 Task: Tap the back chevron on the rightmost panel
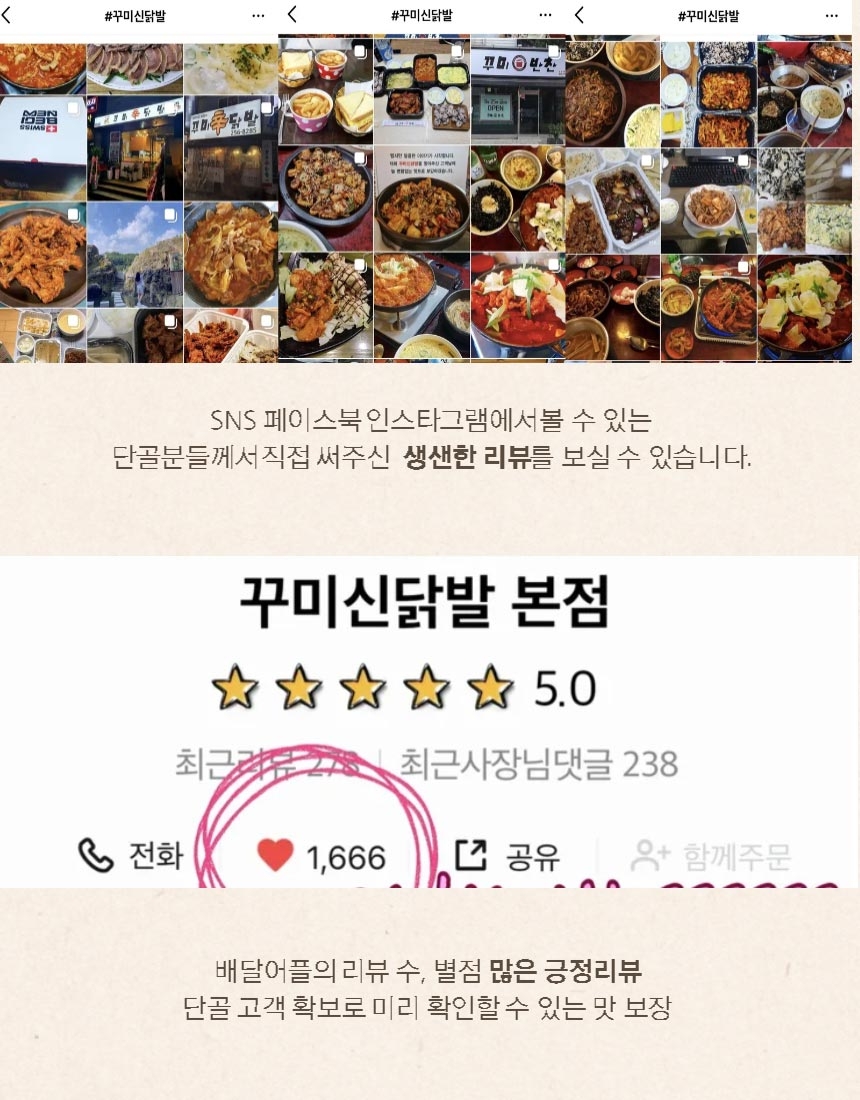(x=576, y=15)
